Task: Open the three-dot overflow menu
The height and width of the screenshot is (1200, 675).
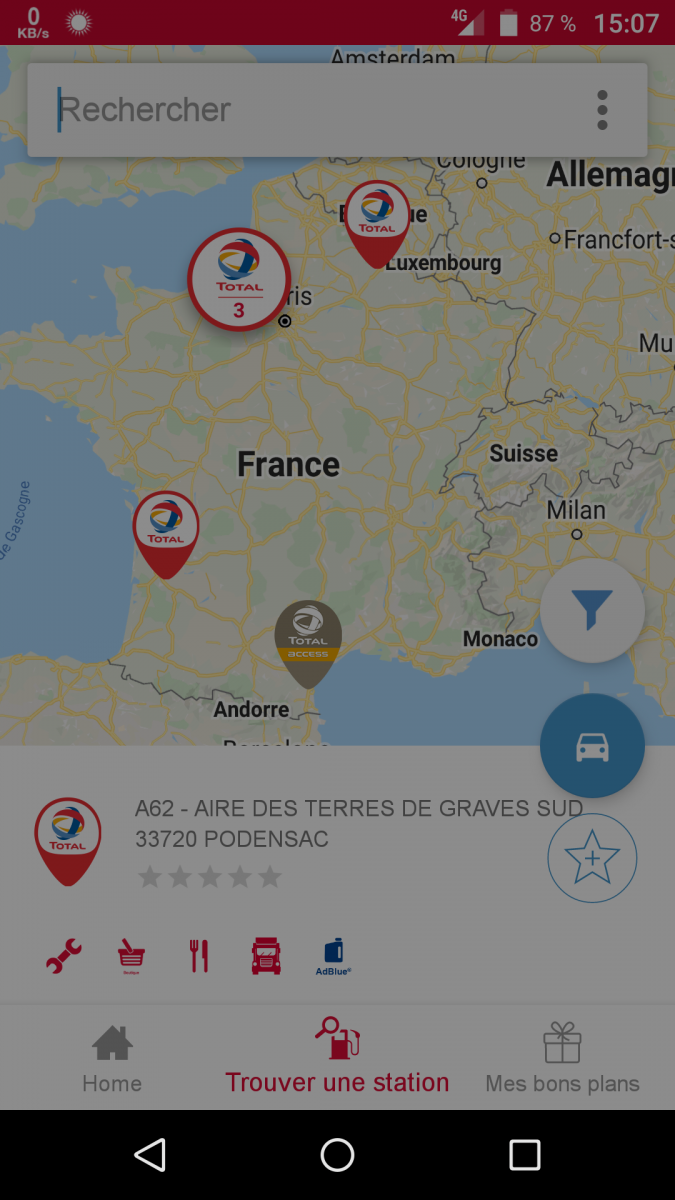Action: (x=602, y=110)
